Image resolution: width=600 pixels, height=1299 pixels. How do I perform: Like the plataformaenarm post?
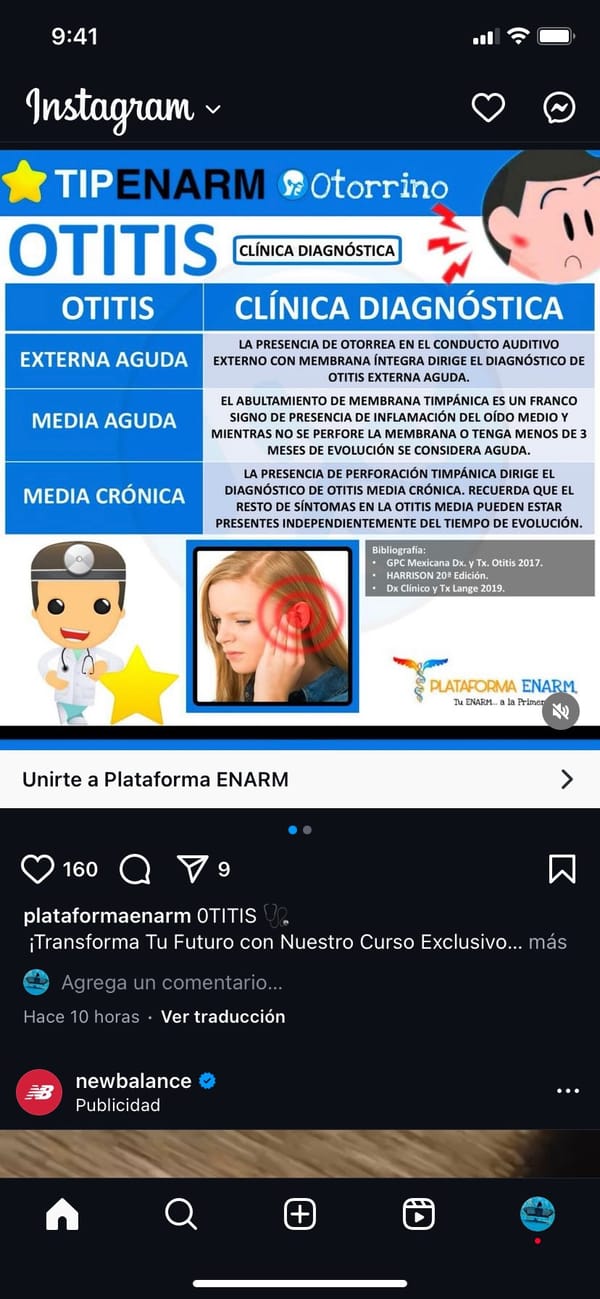click(x=38, y=869)
